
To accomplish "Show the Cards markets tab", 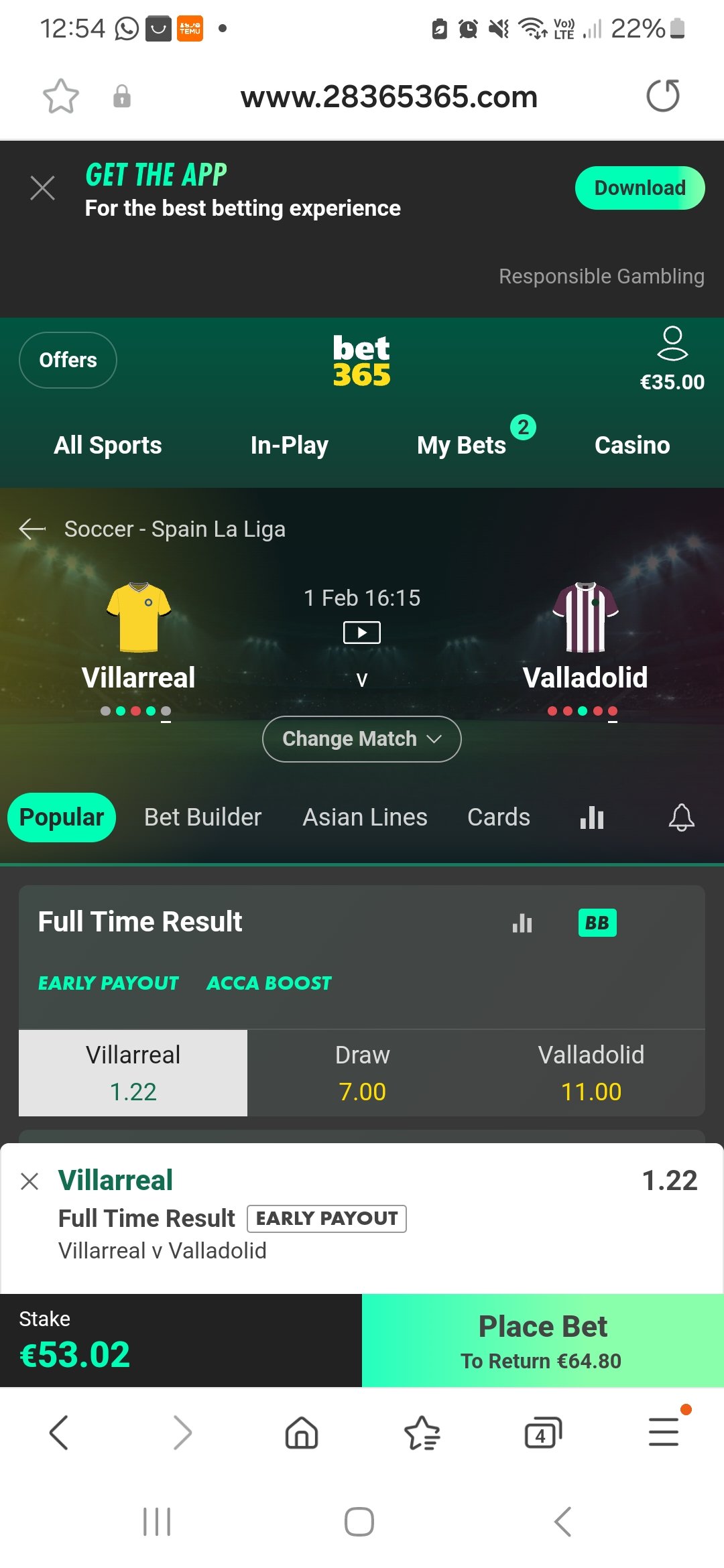I will click(498, 817).
